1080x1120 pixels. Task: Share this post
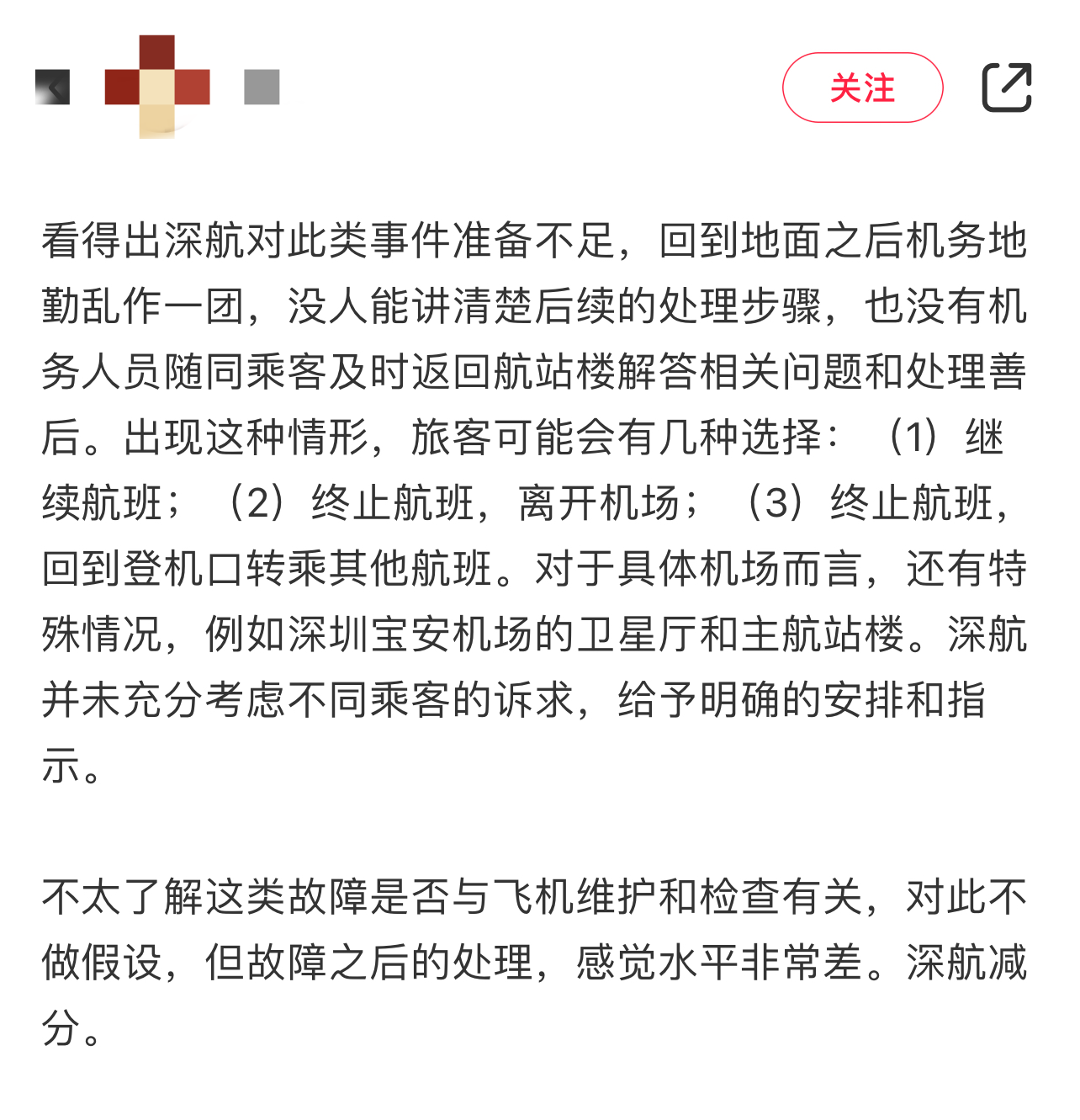[1007, 88]
